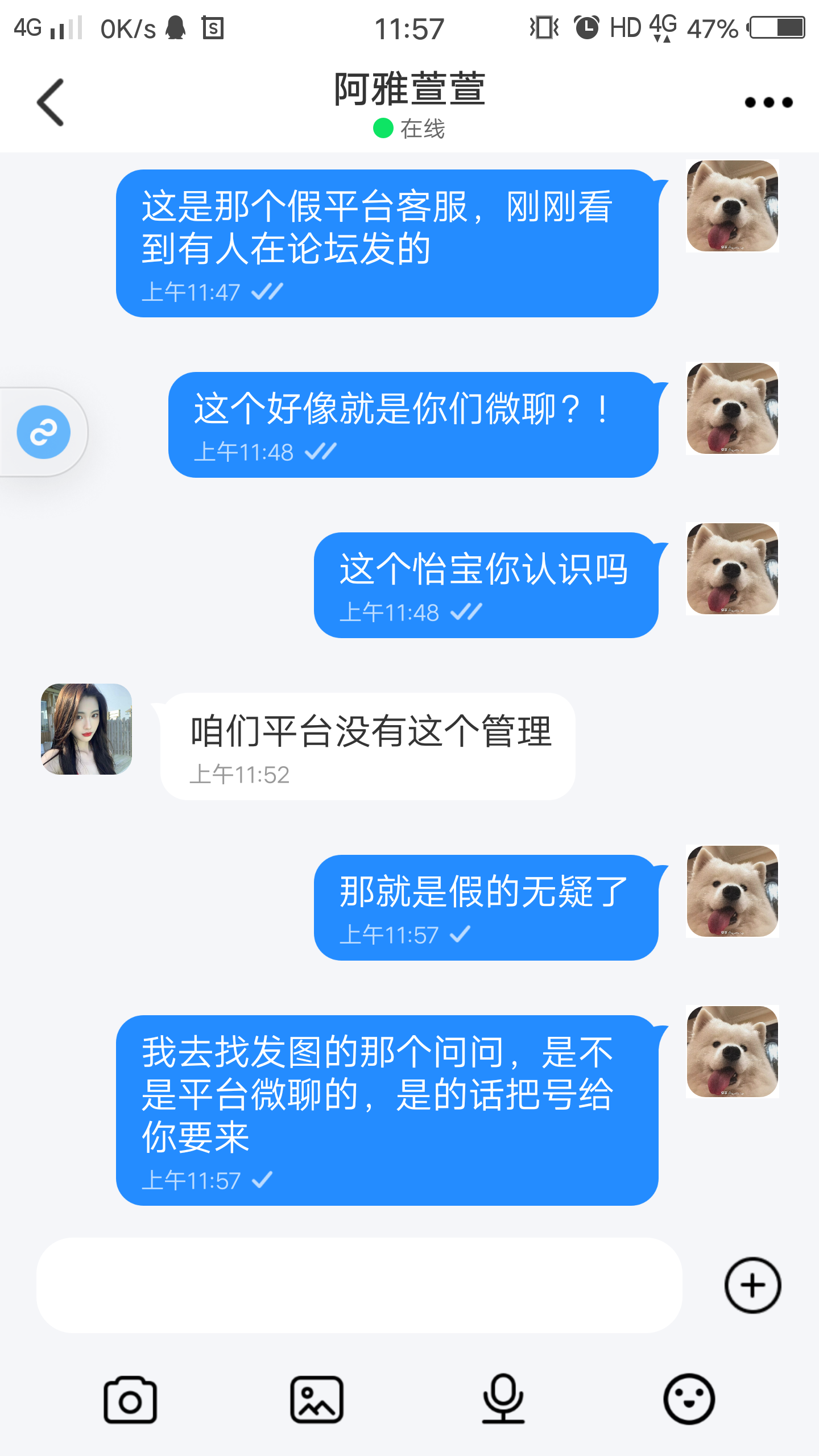Pick an image from the gallery

click(x=317, y=1400)
